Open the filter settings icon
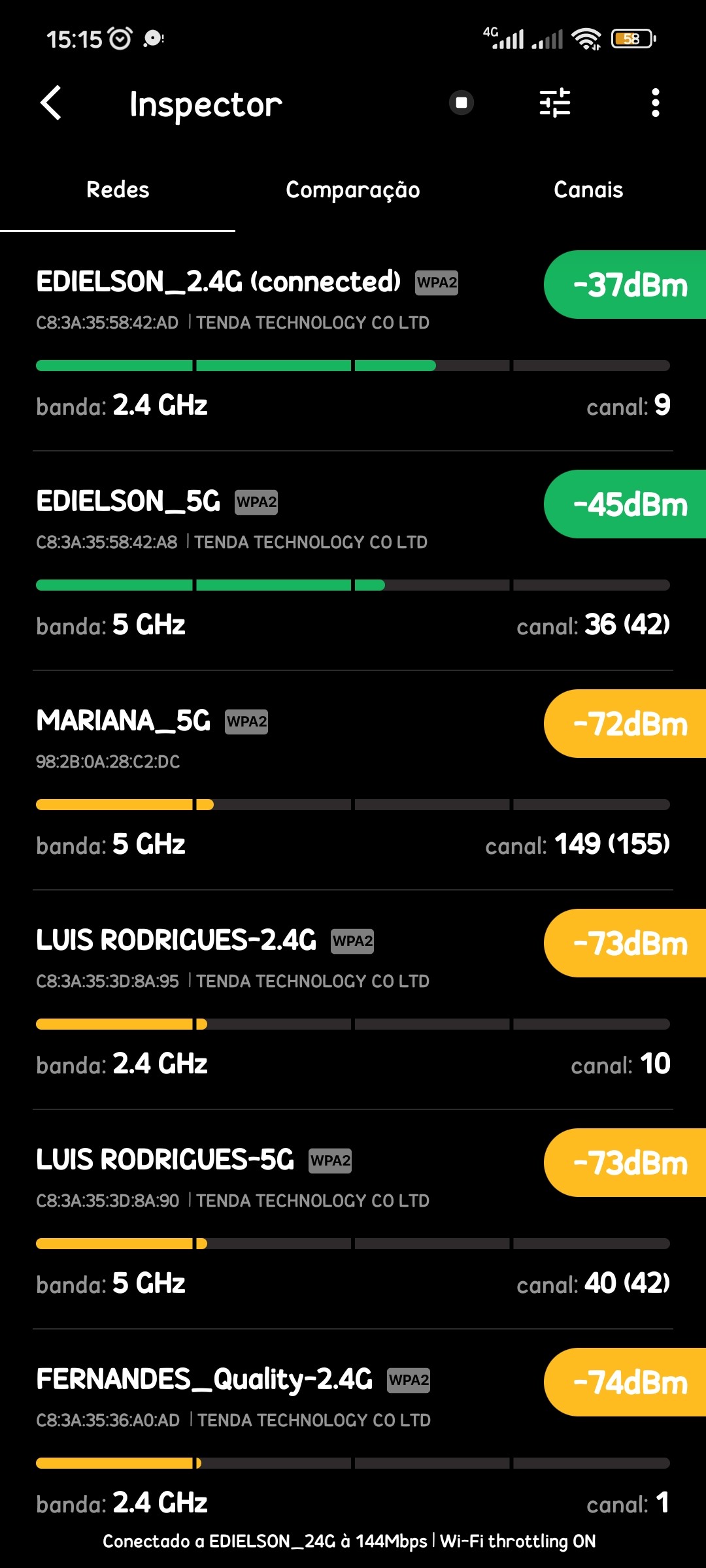The height and width of the screenshot is (1568, 706). pyautogui.click(x=555, y=103)
